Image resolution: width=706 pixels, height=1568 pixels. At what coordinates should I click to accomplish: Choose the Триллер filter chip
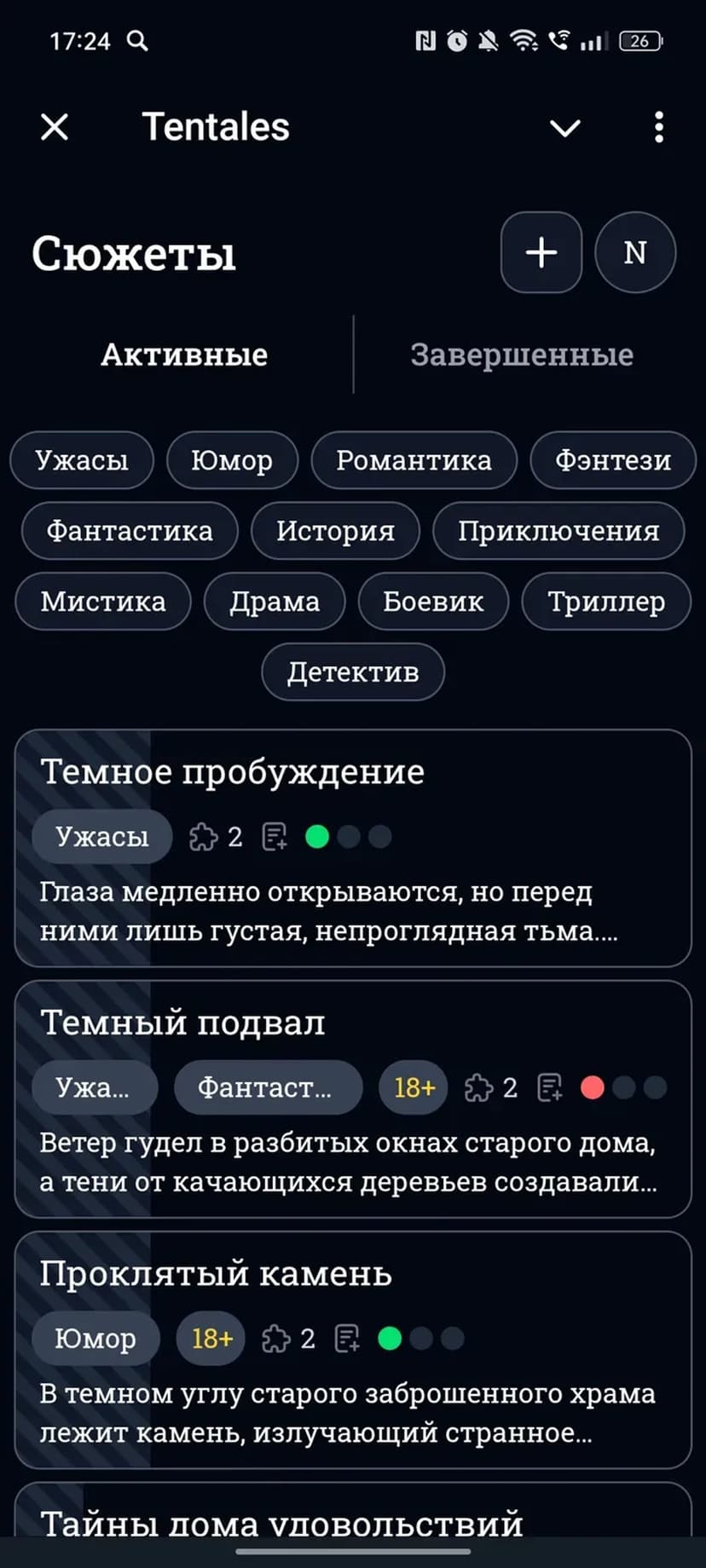point(605,602)
